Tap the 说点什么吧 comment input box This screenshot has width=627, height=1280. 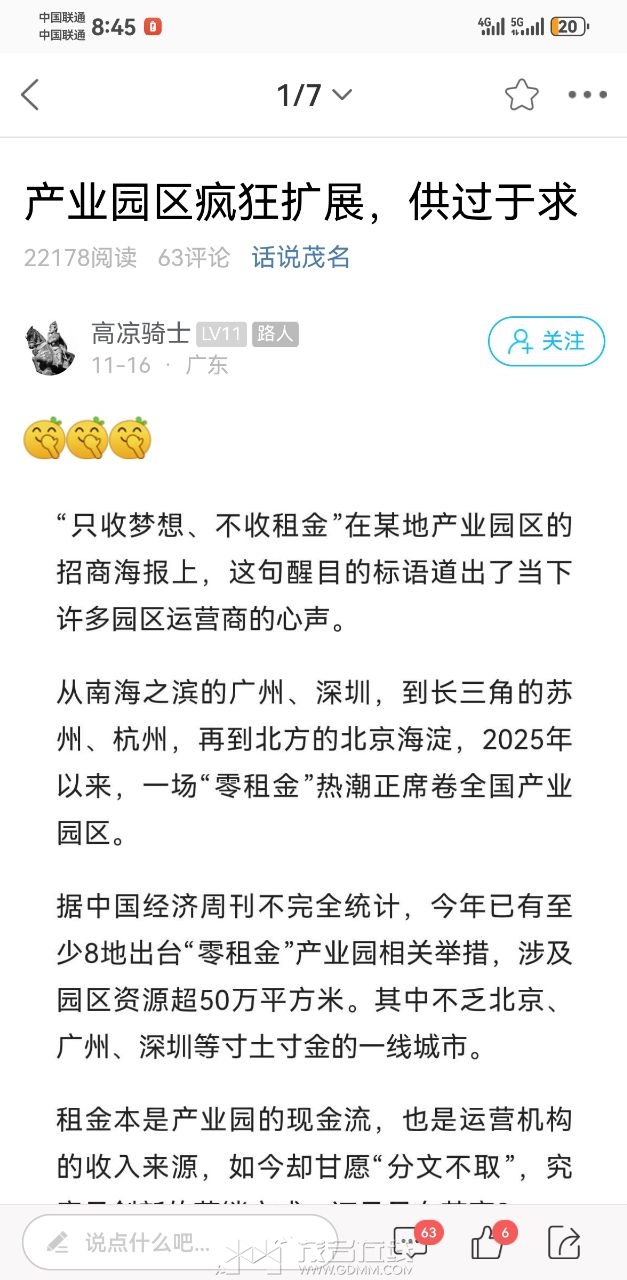tap(180, 1243)
